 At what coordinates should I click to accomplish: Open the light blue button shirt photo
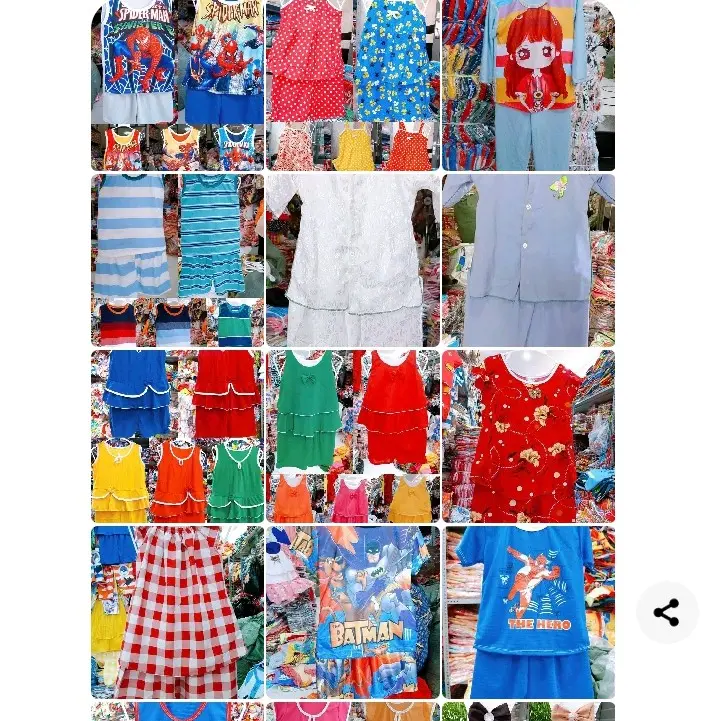[528, 260]
